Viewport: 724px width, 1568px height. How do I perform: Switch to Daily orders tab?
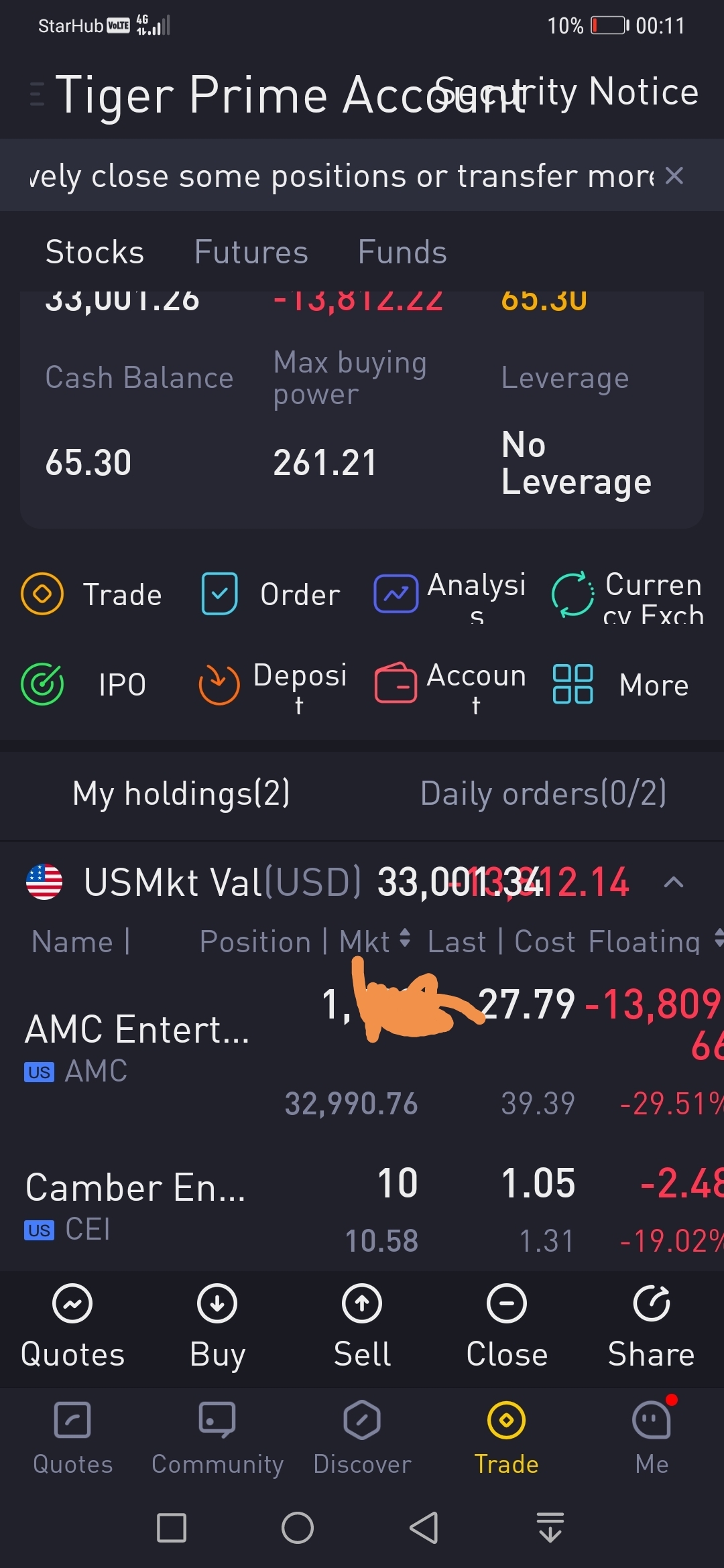pos(543,793)
